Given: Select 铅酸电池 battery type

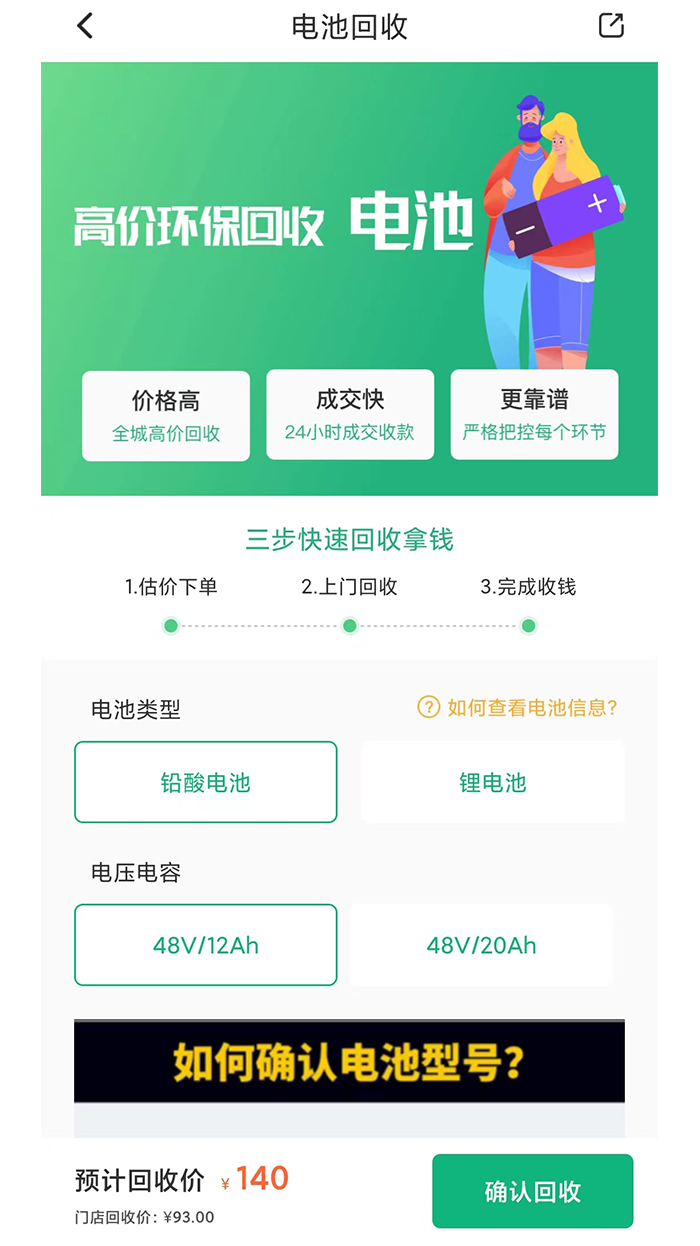Looking at the screenshot, I should (x=205, y=782).
